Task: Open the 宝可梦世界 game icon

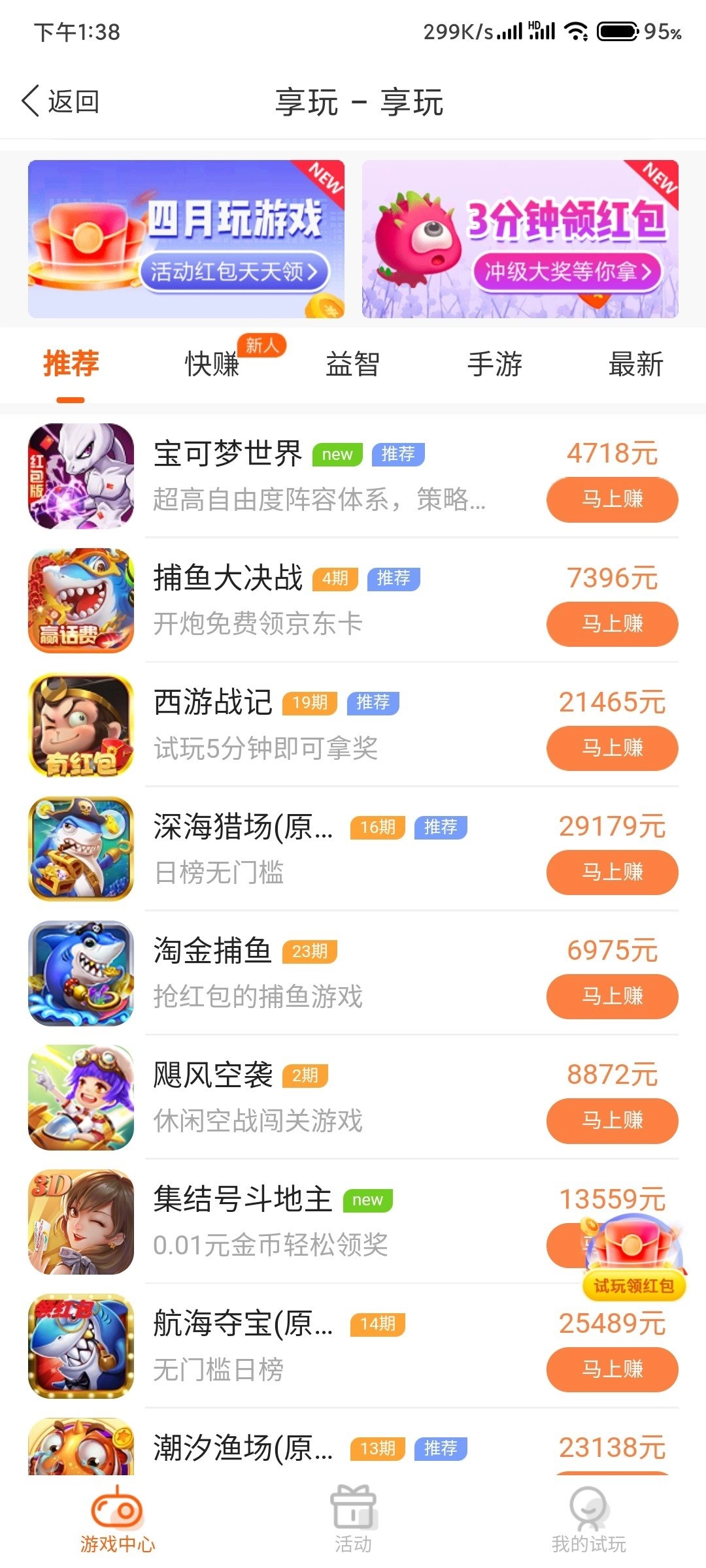Action: pos(80,474)
